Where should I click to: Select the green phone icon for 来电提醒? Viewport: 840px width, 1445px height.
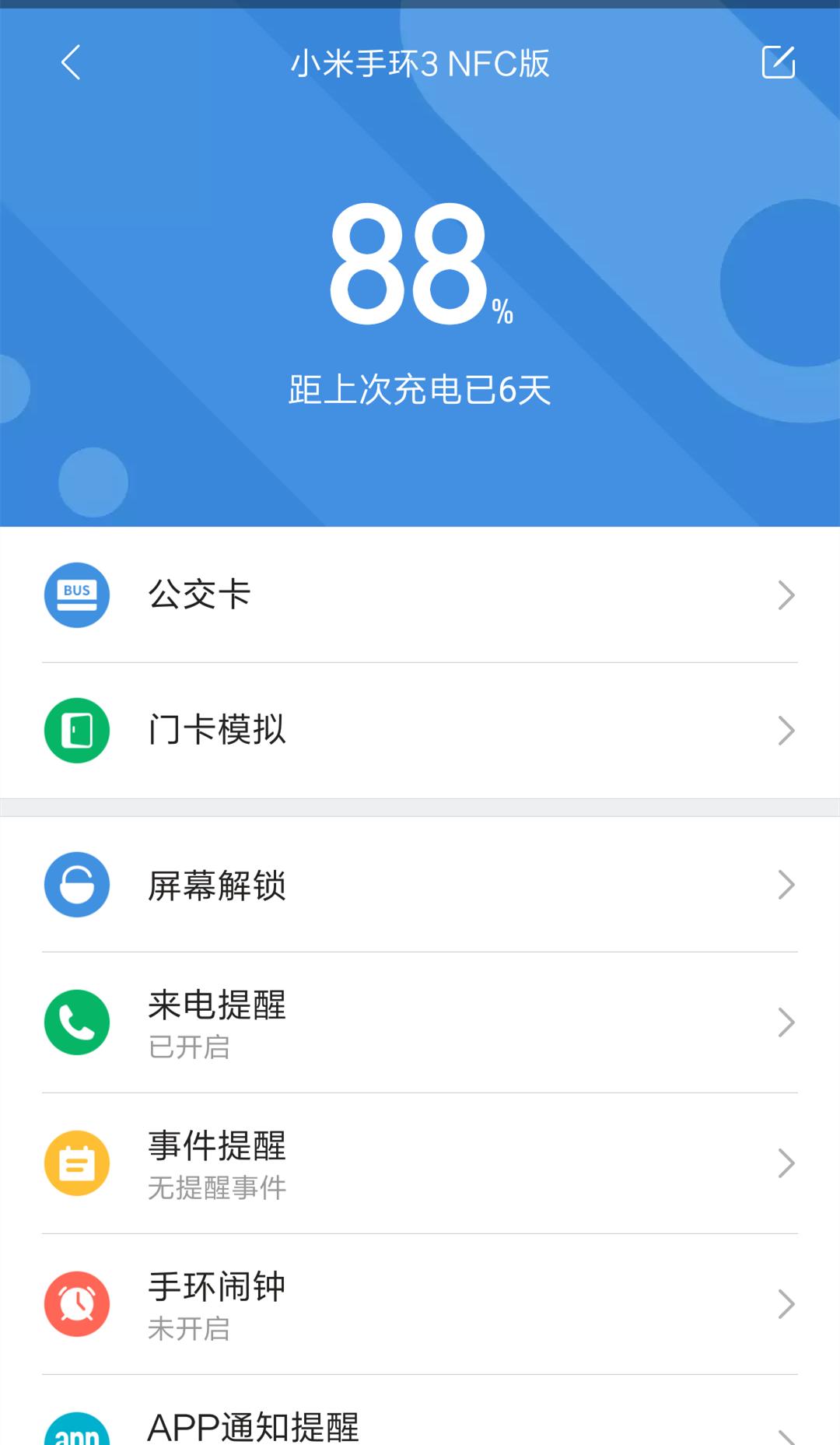(x=77, y=1023)
